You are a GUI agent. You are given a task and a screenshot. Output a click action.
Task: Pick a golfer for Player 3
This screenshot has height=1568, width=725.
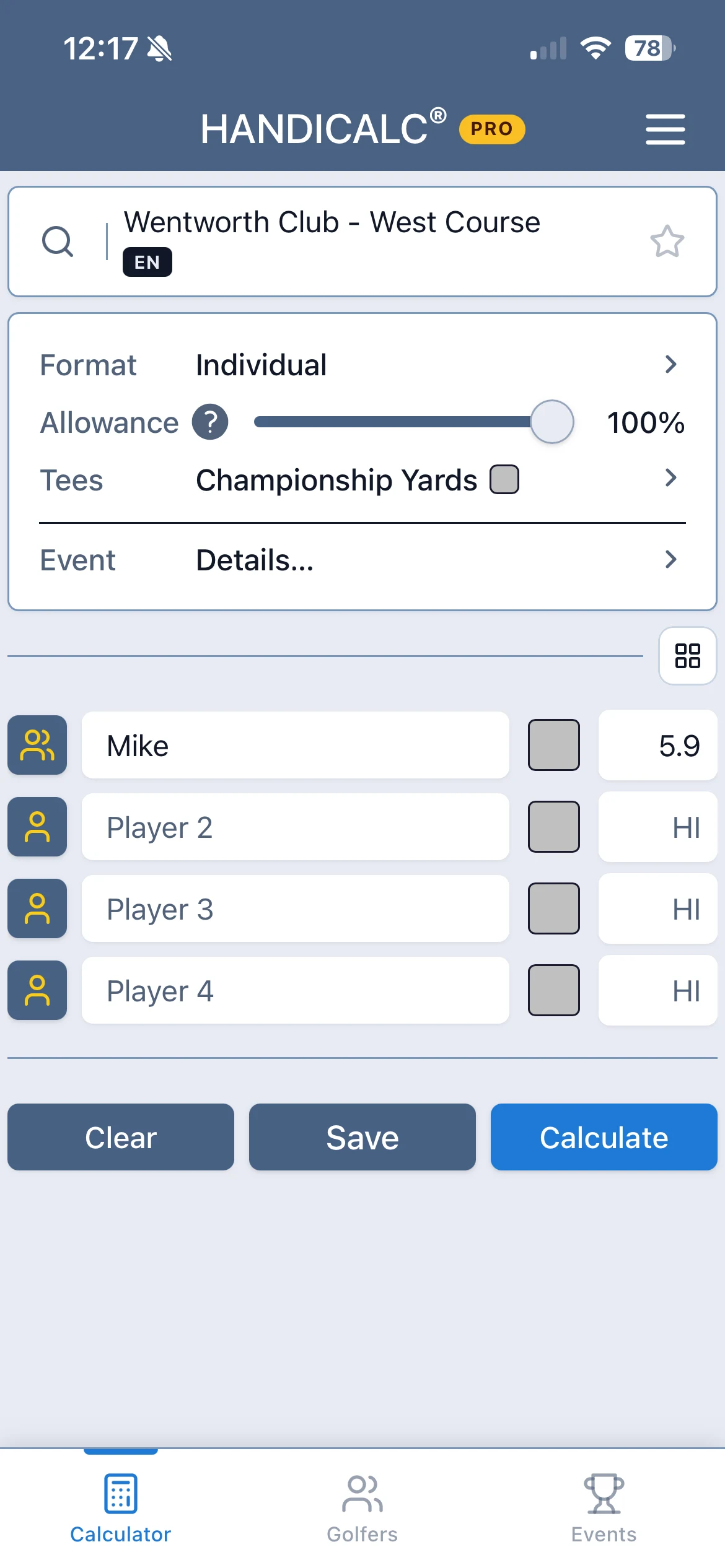coord(37,908)
